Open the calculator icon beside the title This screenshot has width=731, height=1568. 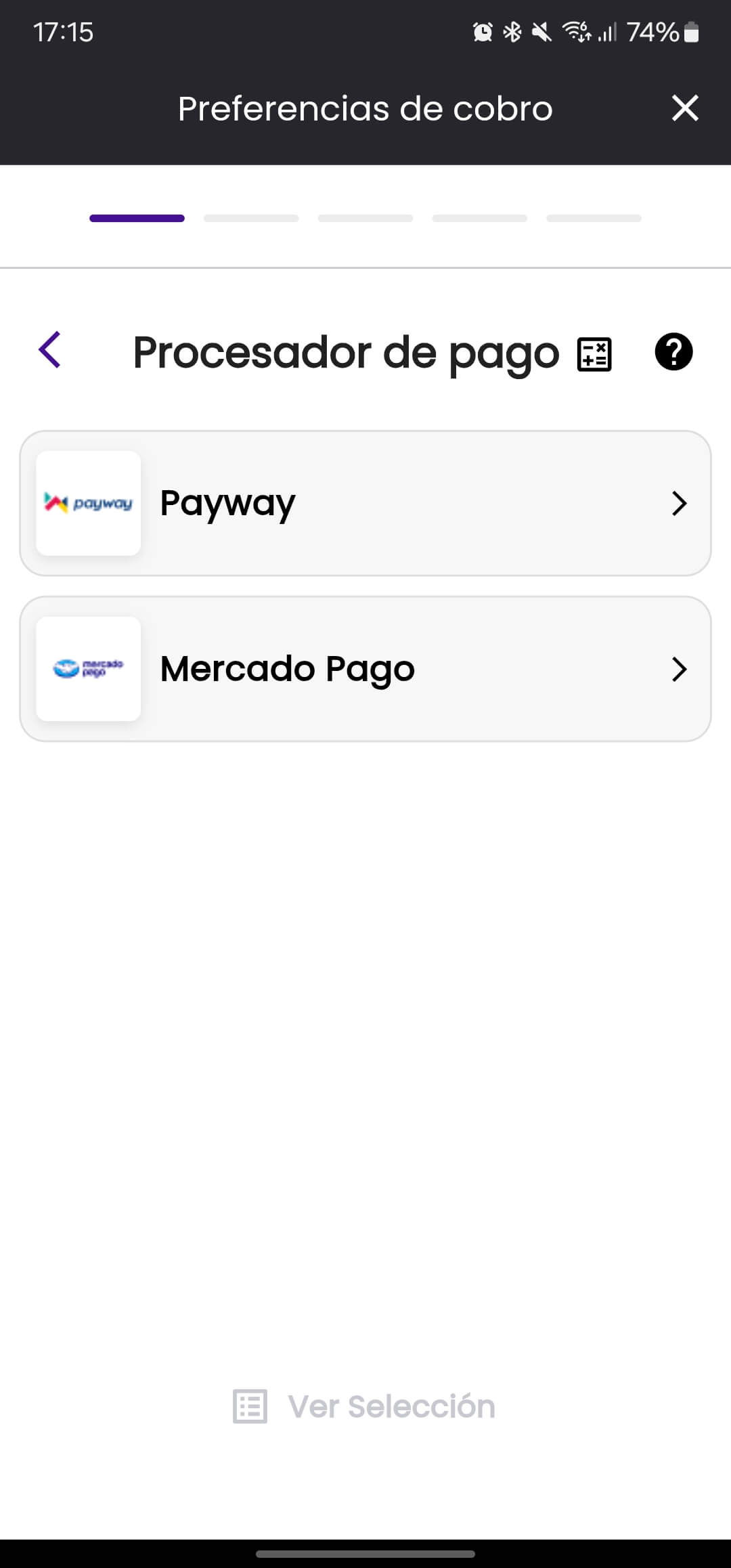pos(594,354)
